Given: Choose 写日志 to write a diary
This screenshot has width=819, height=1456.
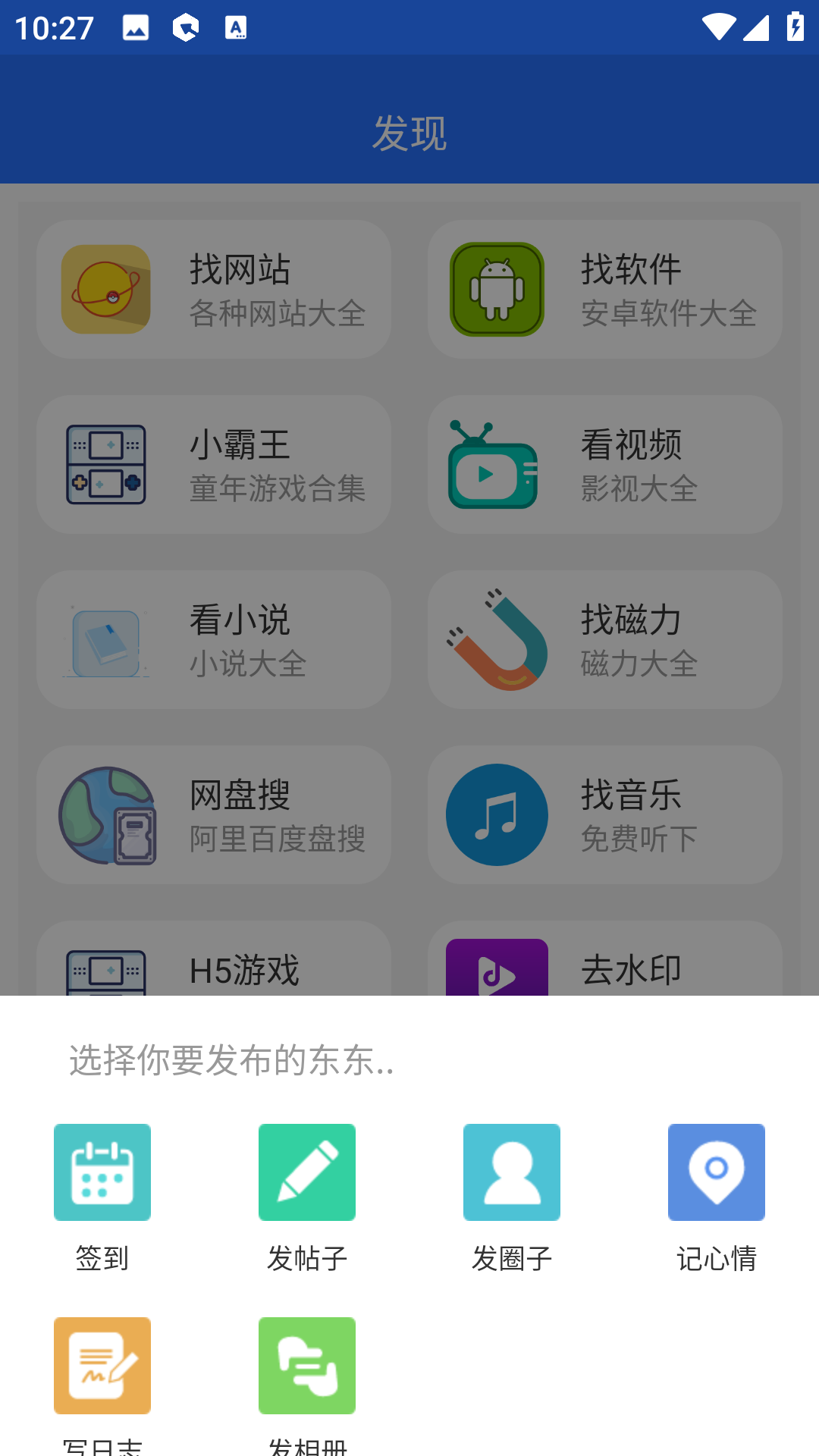Looking at the screenshot, I should (102, 1365).
